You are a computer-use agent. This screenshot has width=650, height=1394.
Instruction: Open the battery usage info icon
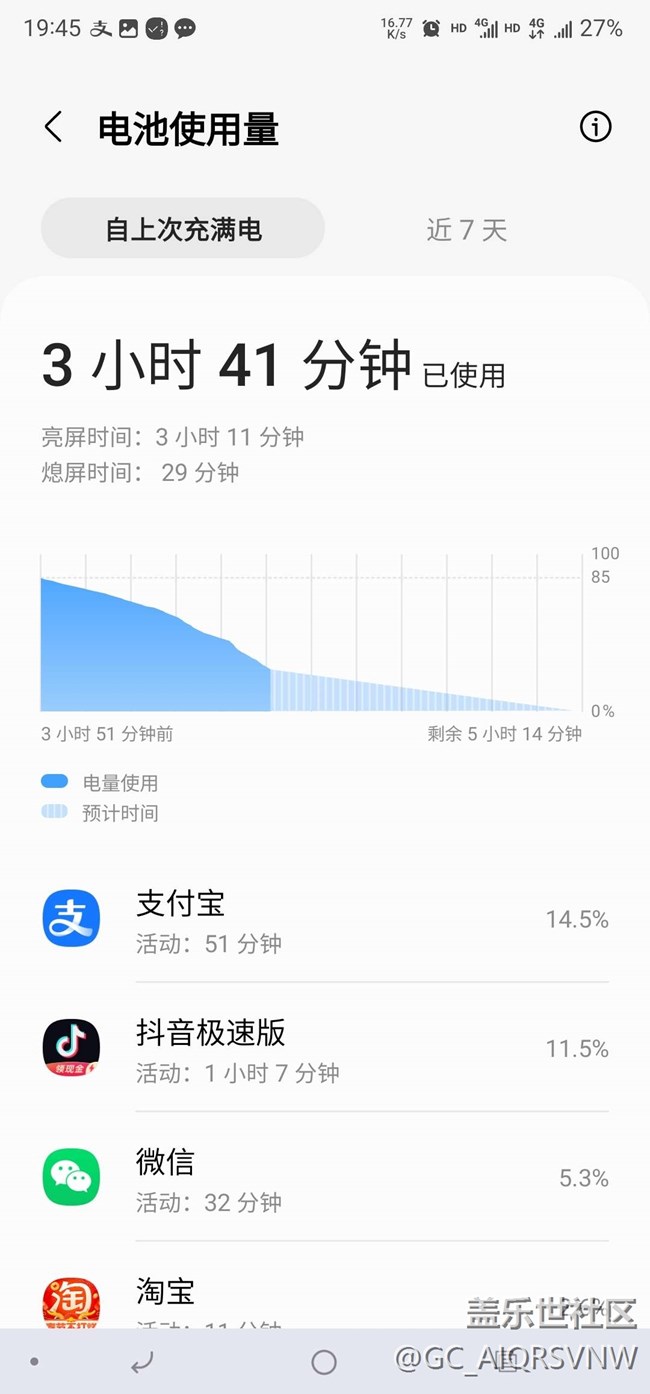(x=595, y=127)
